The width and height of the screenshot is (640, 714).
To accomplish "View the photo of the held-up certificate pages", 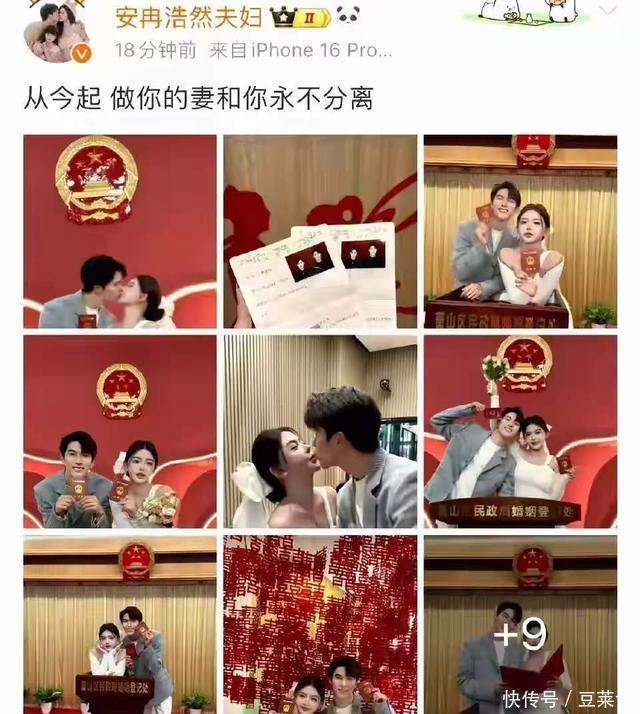I will click(320, 231).
